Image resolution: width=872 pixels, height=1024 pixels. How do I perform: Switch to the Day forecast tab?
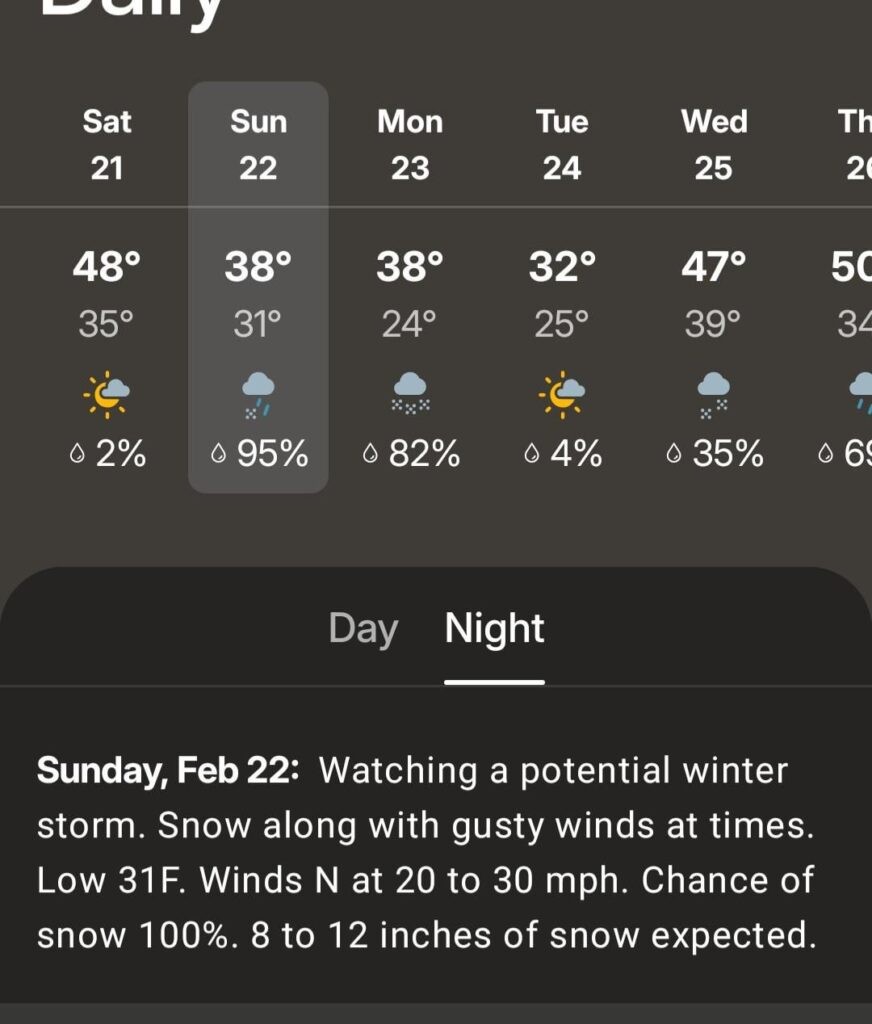click(x=363, y=629)
